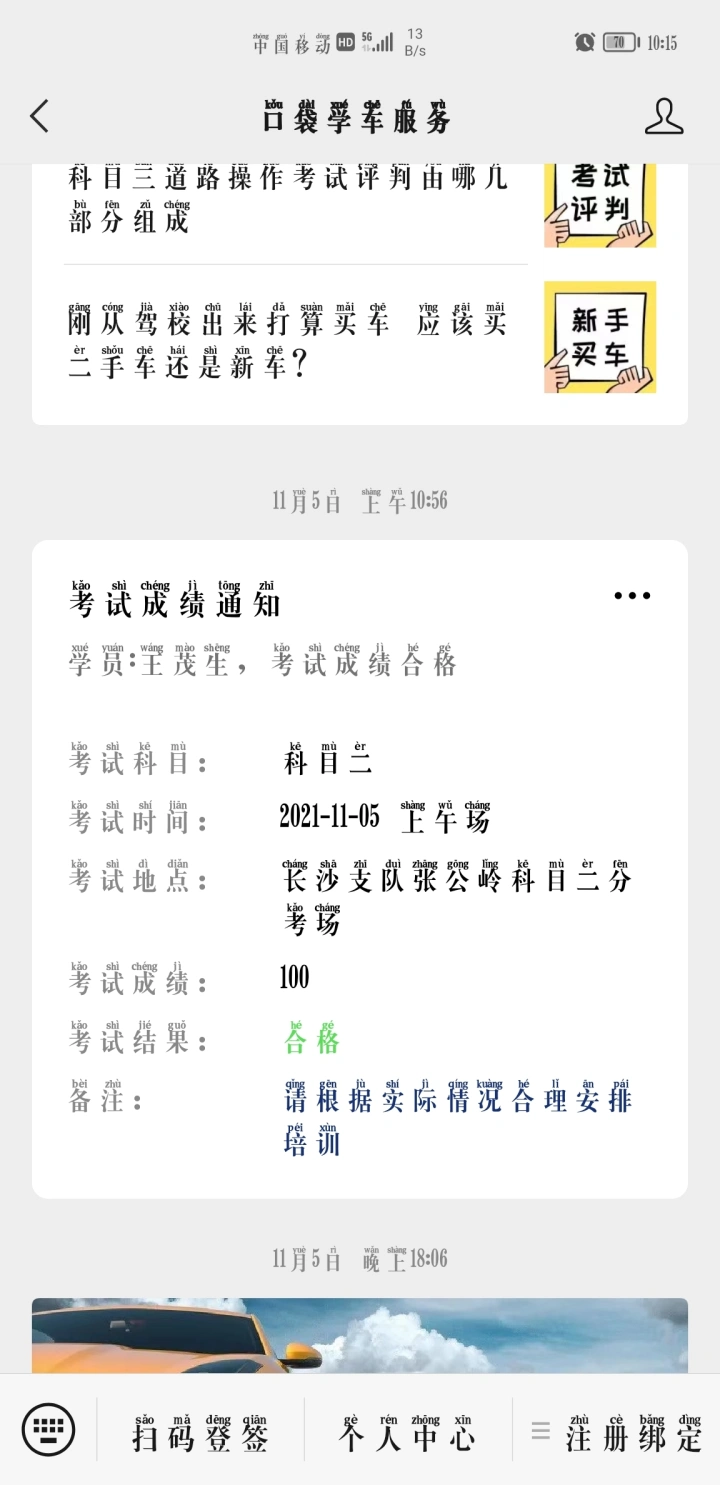The width and height of the screenshot is (720, 1485).
Task: Expand the 注册绑定 menu
Action: point(617,1432)
